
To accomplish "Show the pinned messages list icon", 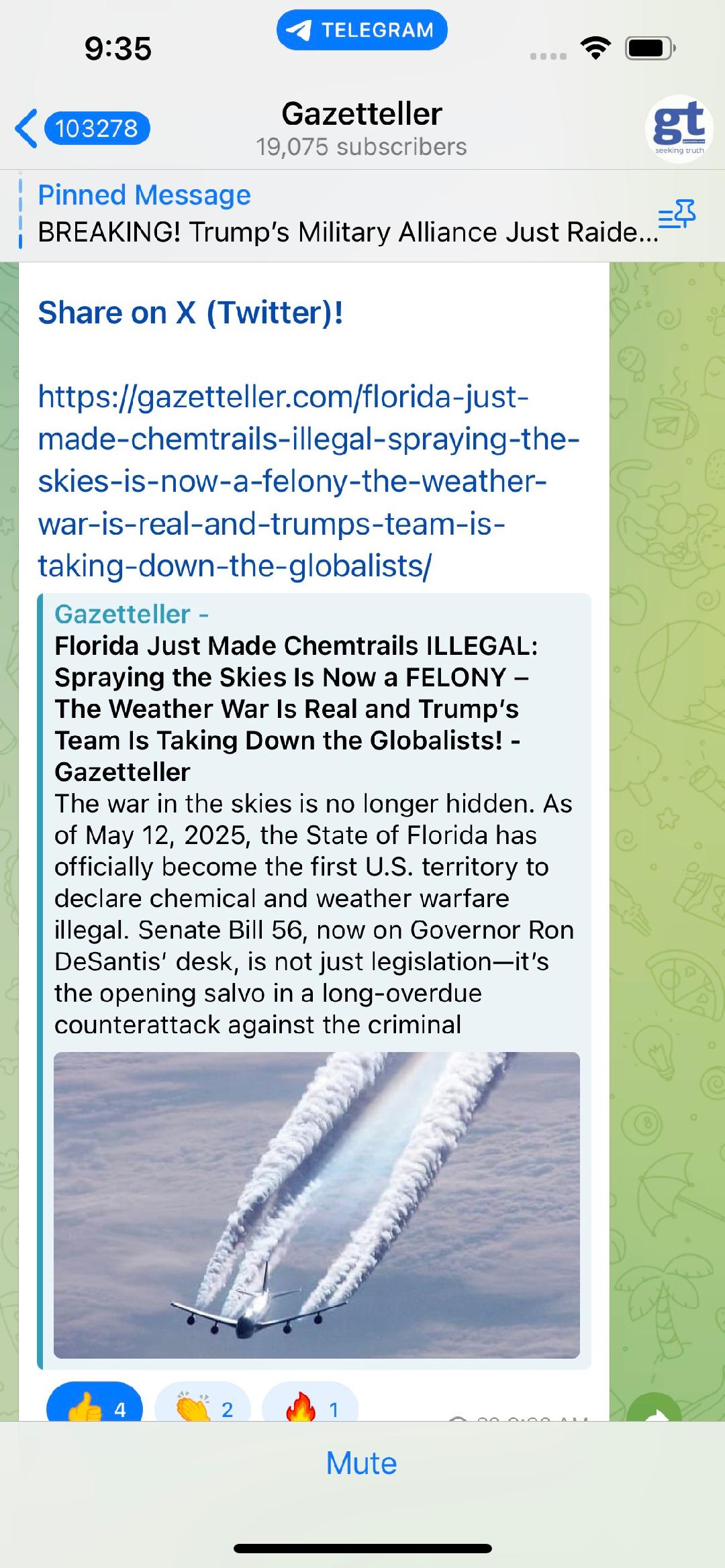I will 677,215.
